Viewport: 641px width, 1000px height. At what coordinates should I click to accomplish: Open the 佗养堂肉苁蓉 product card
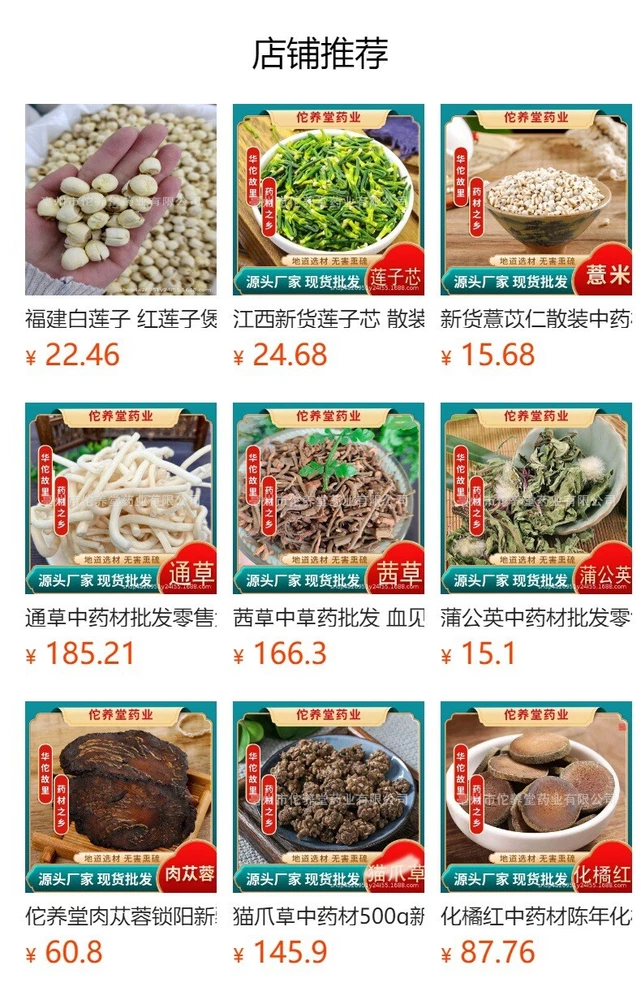(x=121, y=796)
